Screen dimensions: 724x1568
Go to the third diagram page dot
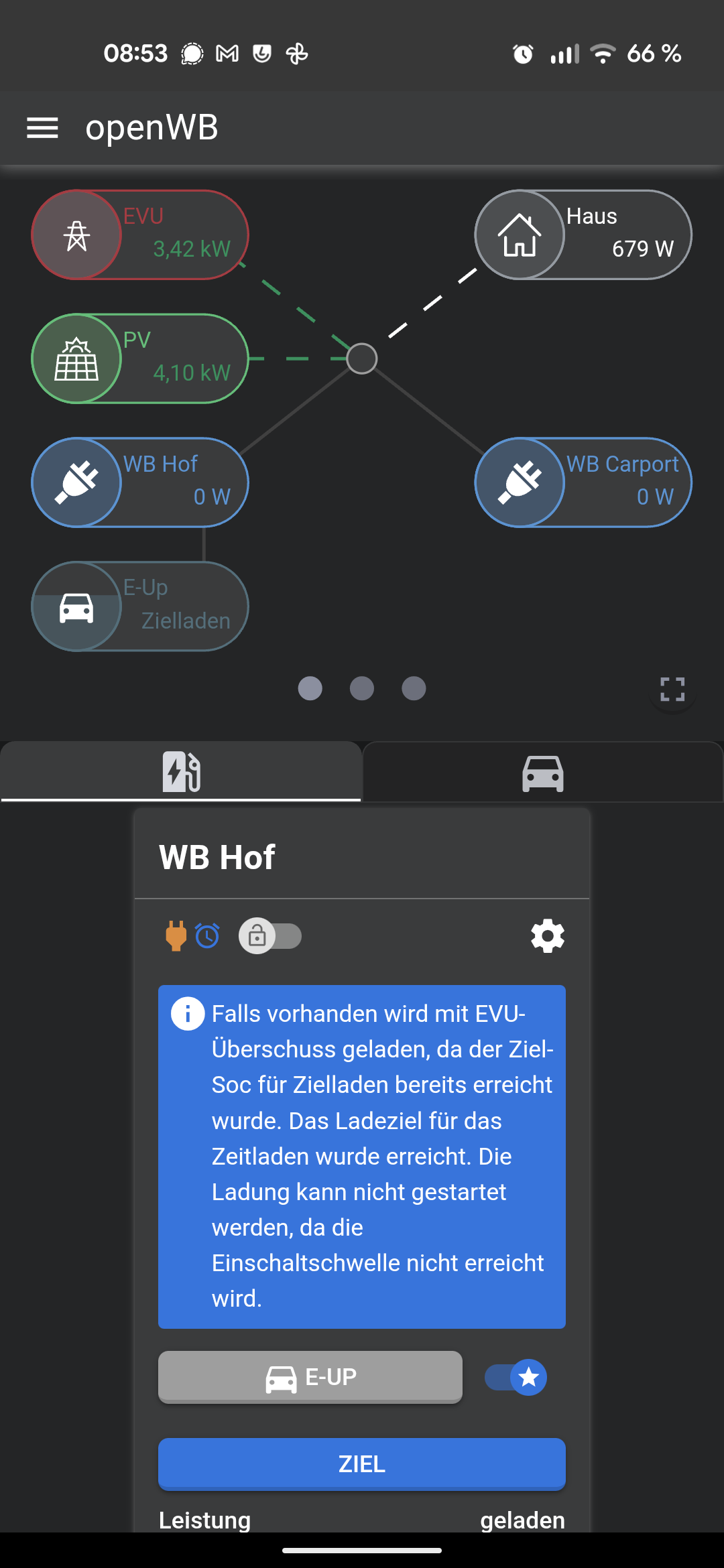(x=414, y=688)
